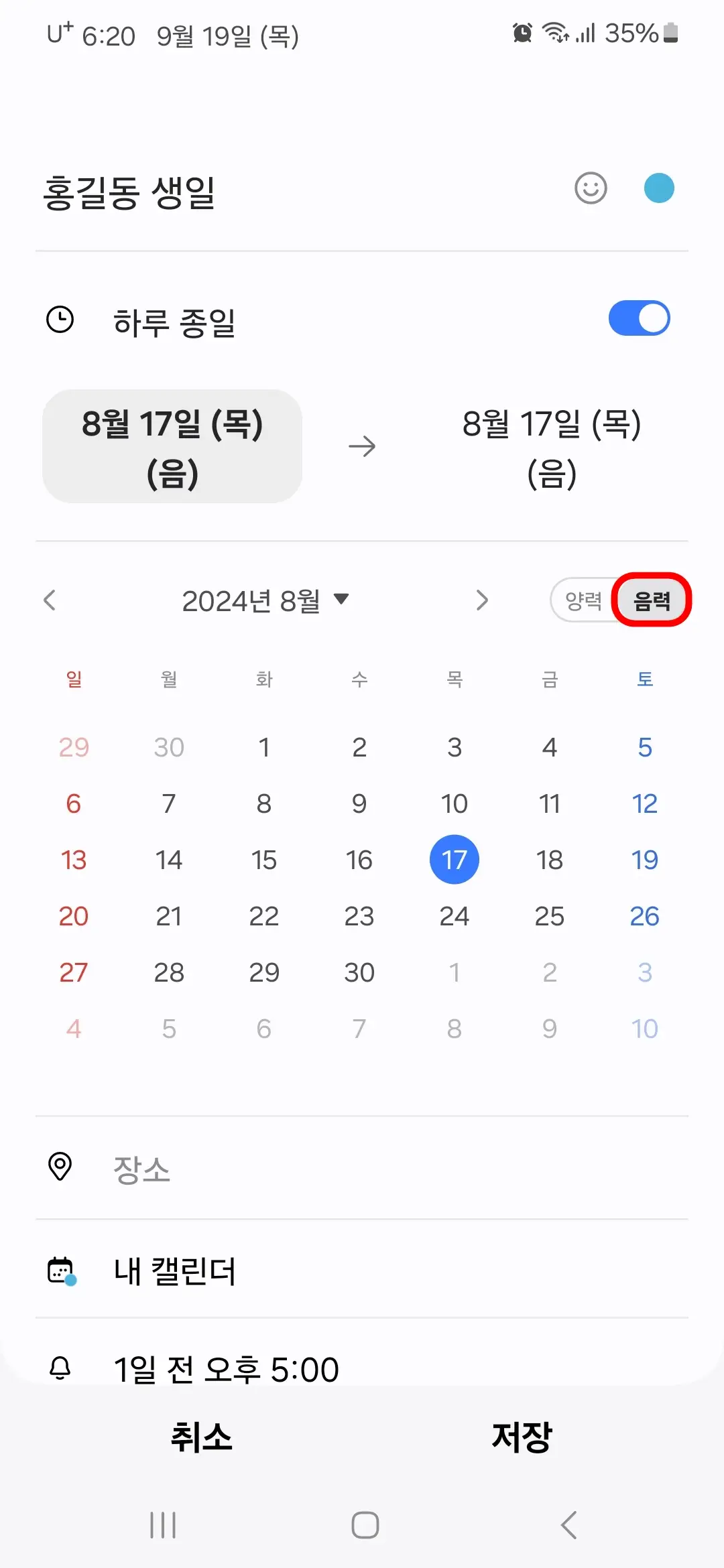The image size is (724, 1568).
Task: Tap the location pin icon for 장소
Action: 61,1169
